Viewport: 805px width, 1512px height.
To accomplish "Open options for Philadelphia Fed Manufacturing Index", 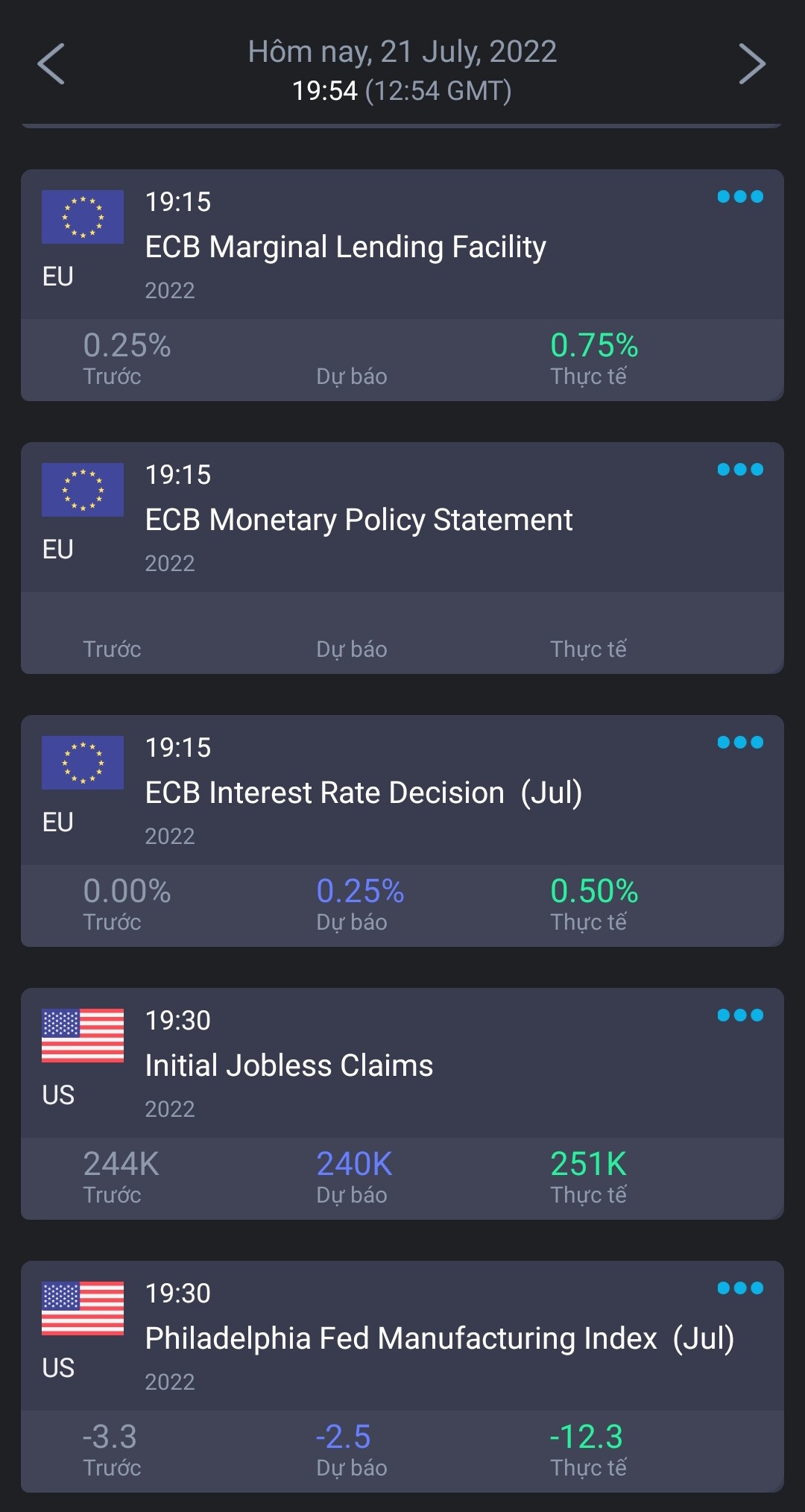I will coord(739,1288).
